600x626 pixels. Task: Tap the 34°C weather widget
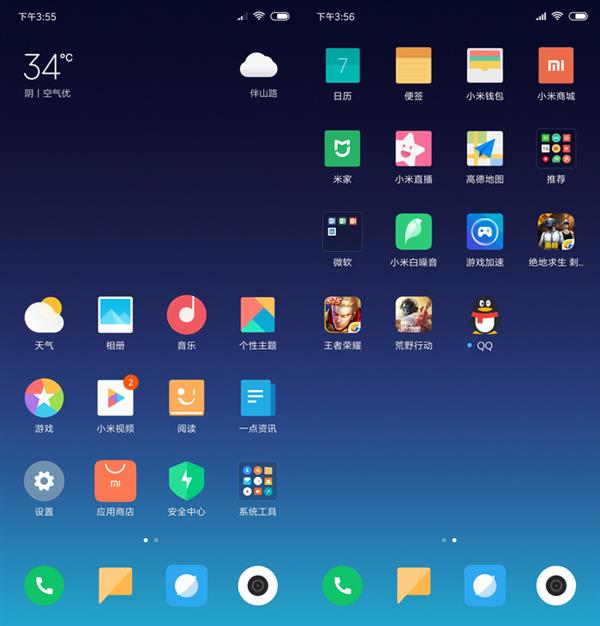pyautogui.click(x=48, y=73)
